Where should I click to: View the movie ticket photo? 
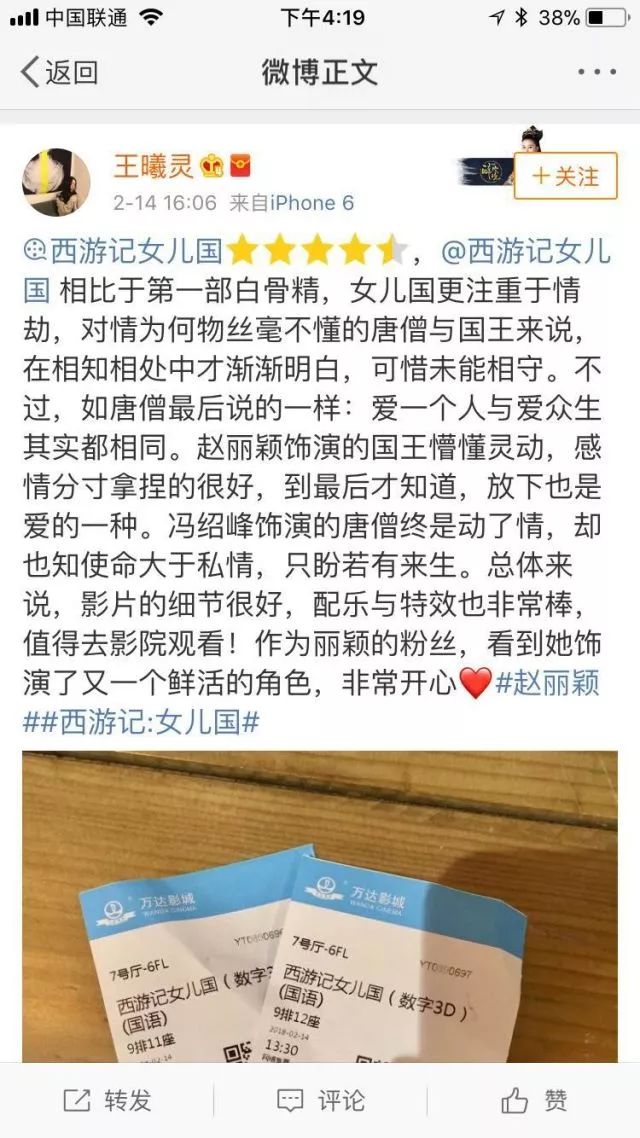pos(320,905)
